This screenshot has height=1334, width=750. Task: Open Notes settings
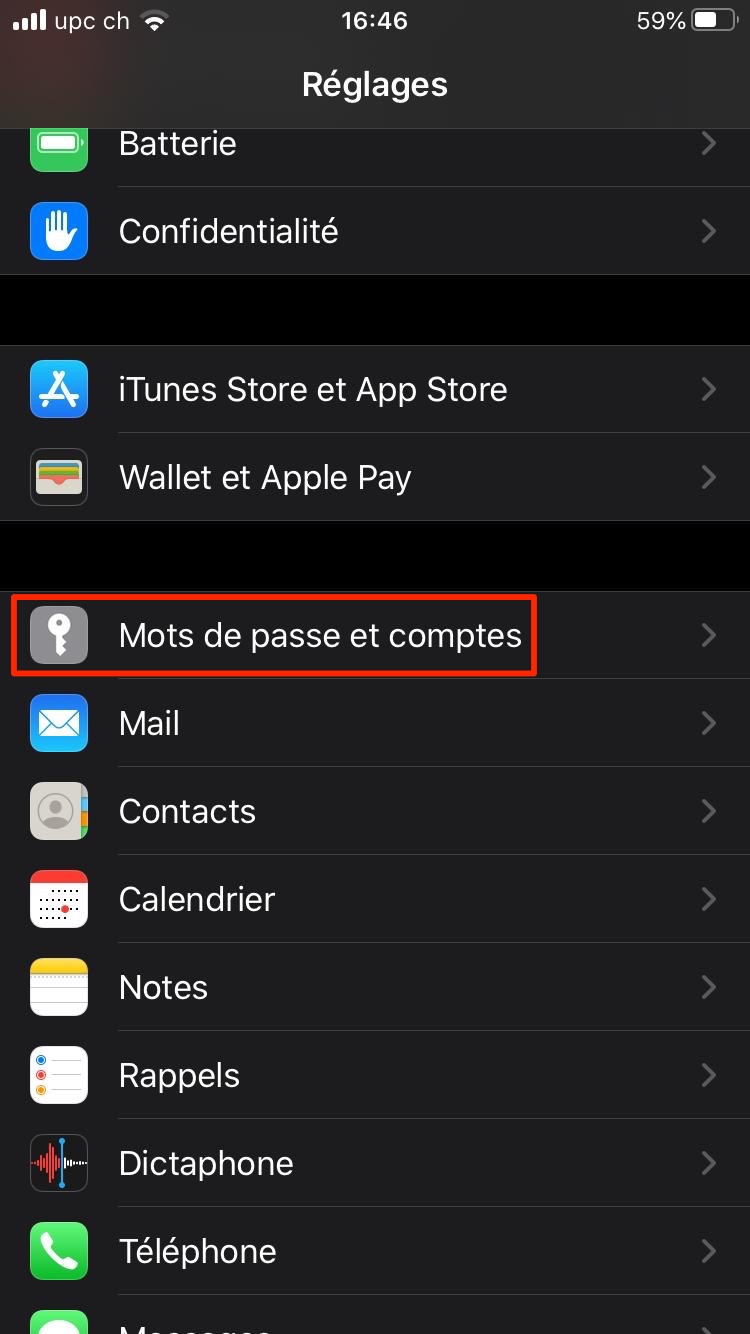(x=375, y=987)
